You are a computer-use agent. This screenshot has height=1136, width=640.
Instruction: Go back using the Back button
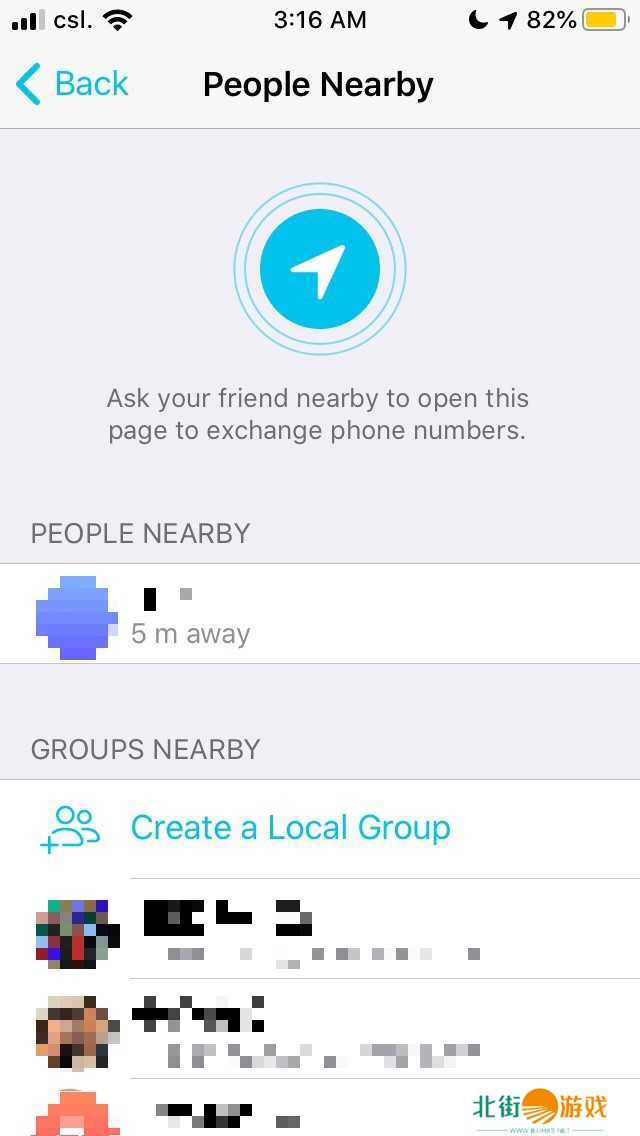(x=72, y=84)
